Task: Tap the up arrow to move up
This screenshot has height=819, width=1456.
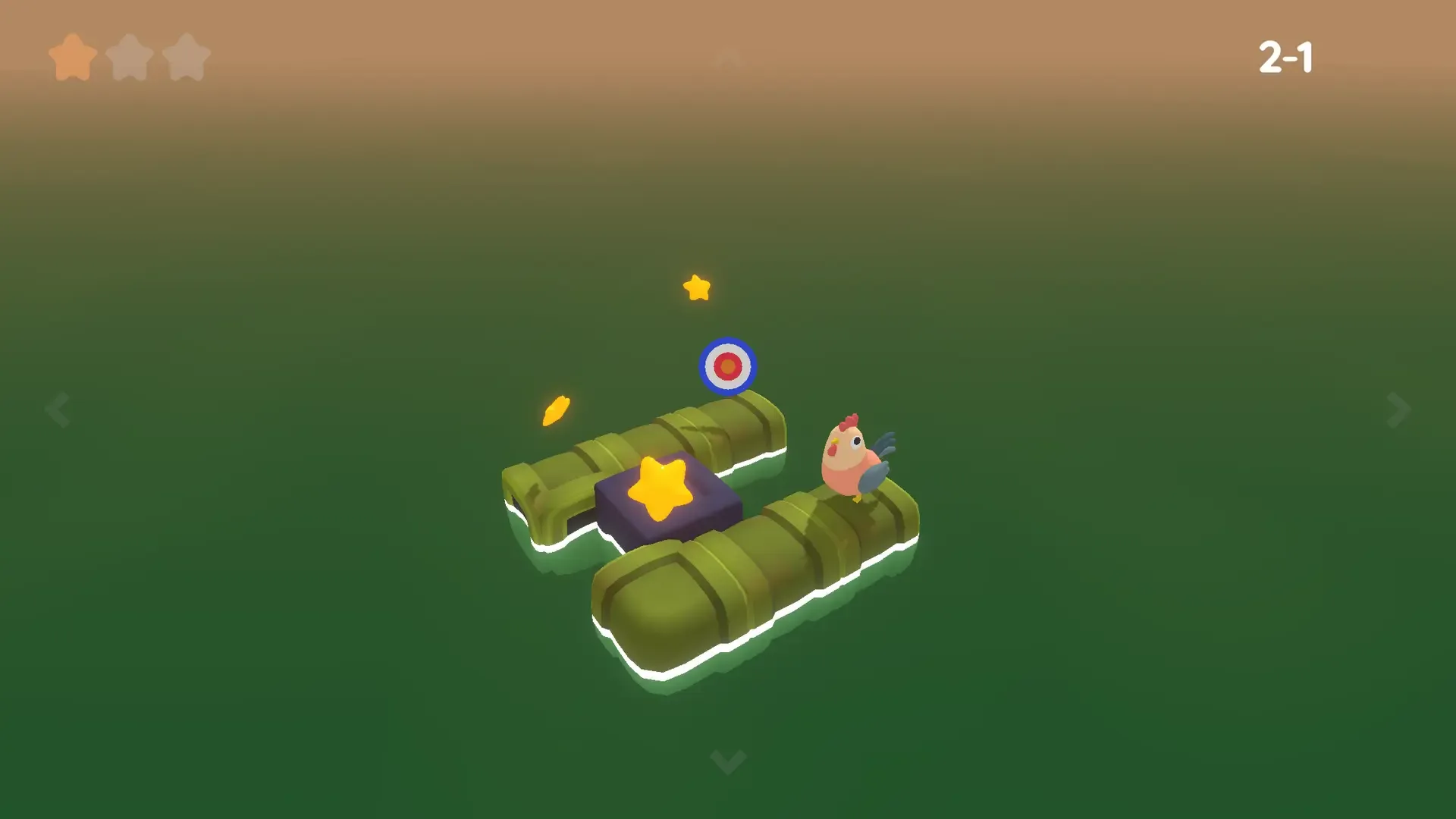Action: [728, 55]
